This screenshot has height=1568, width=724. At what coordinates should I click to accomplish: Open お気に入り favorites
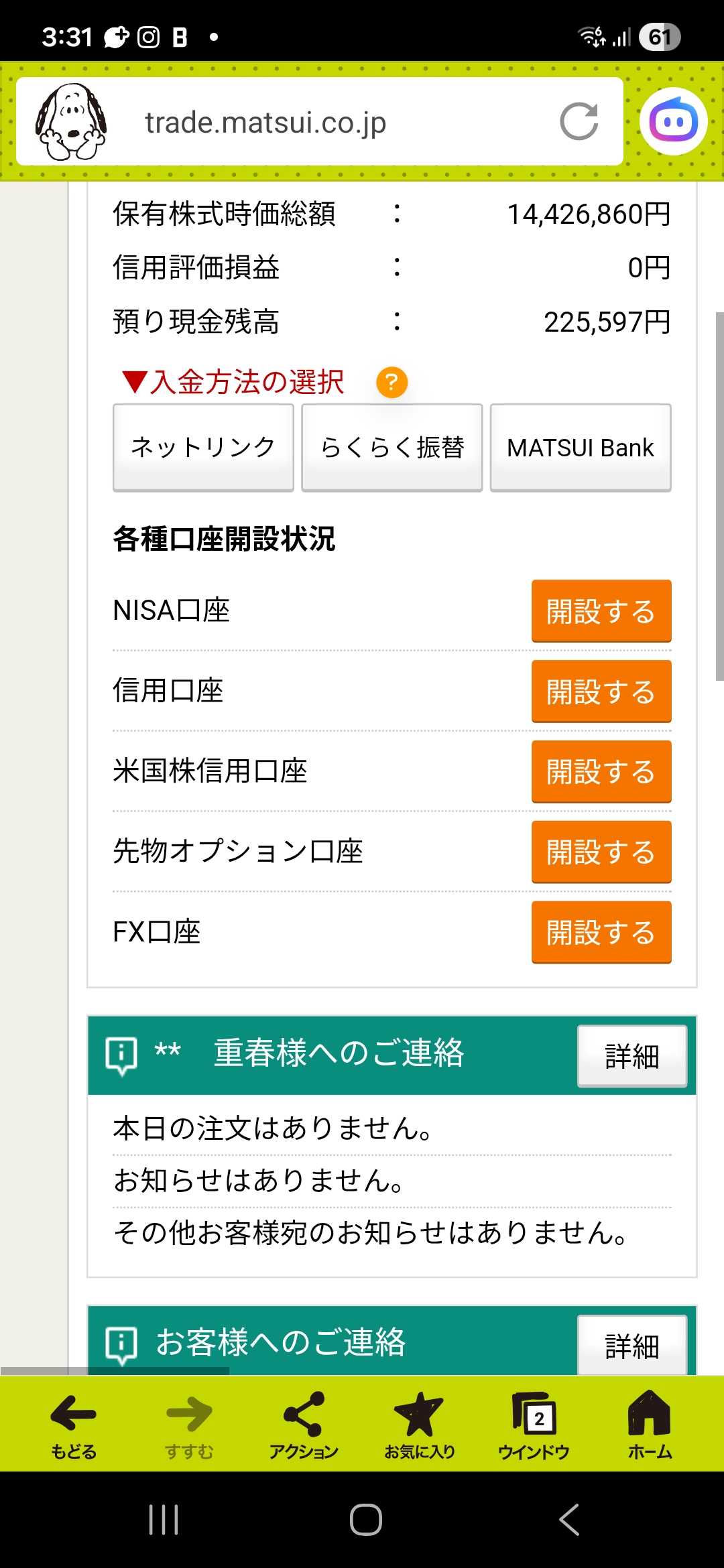(419, 1426)
